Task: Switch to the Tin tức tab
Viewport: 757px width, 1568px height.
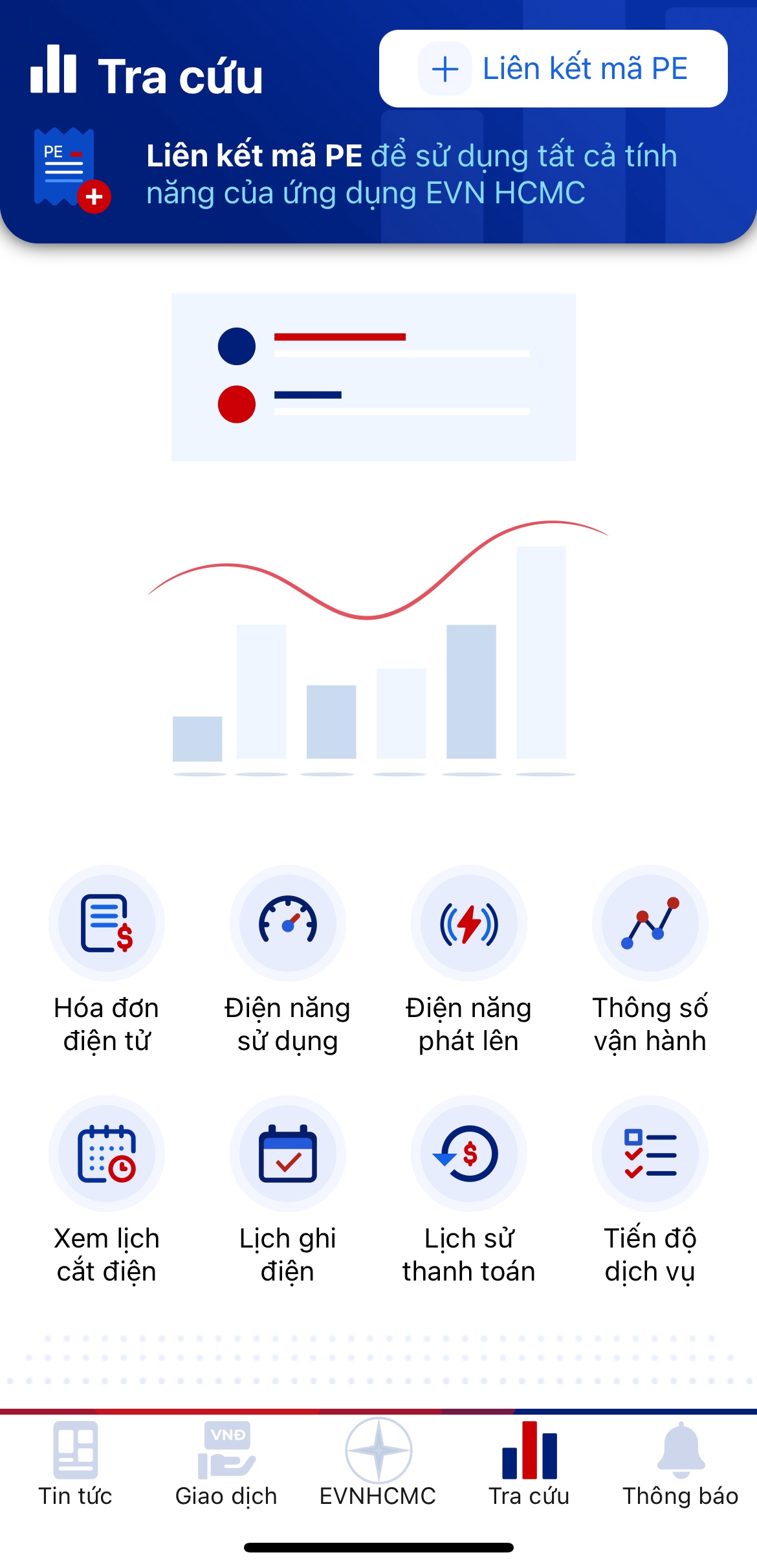Action: [x=76, y=1464]
